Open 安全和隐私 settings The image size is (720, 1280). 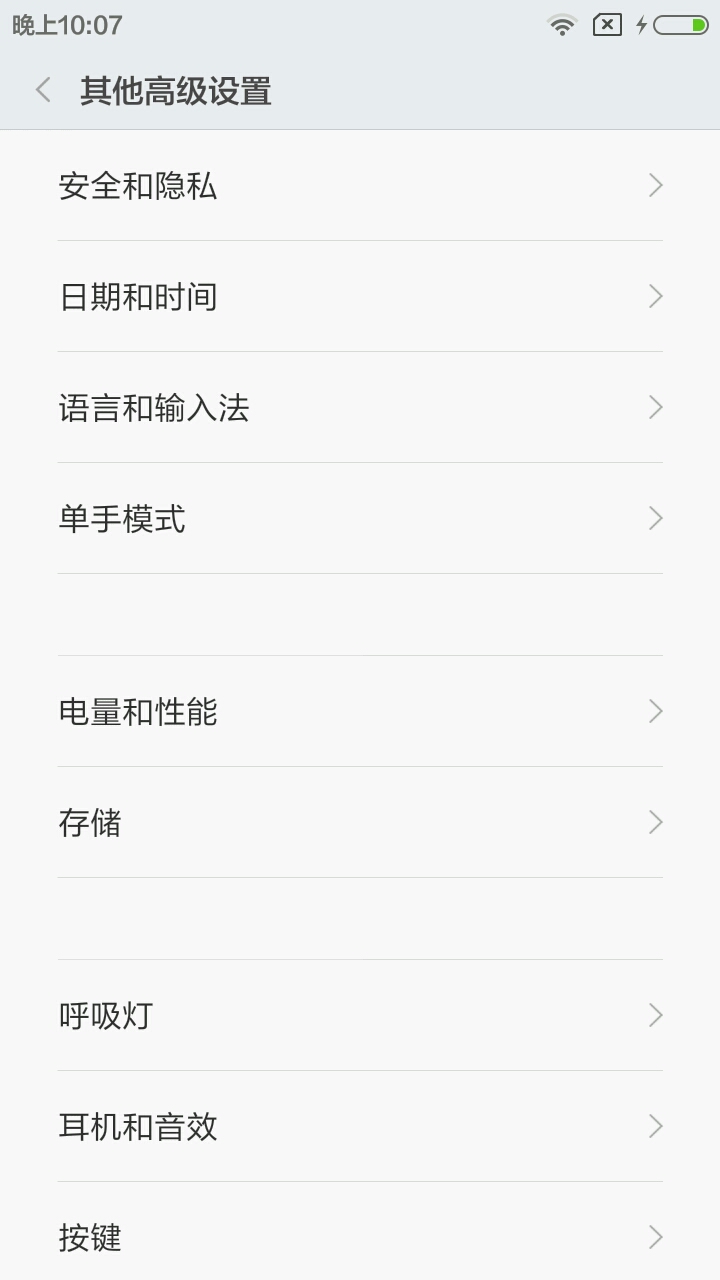tap(360, 186)
